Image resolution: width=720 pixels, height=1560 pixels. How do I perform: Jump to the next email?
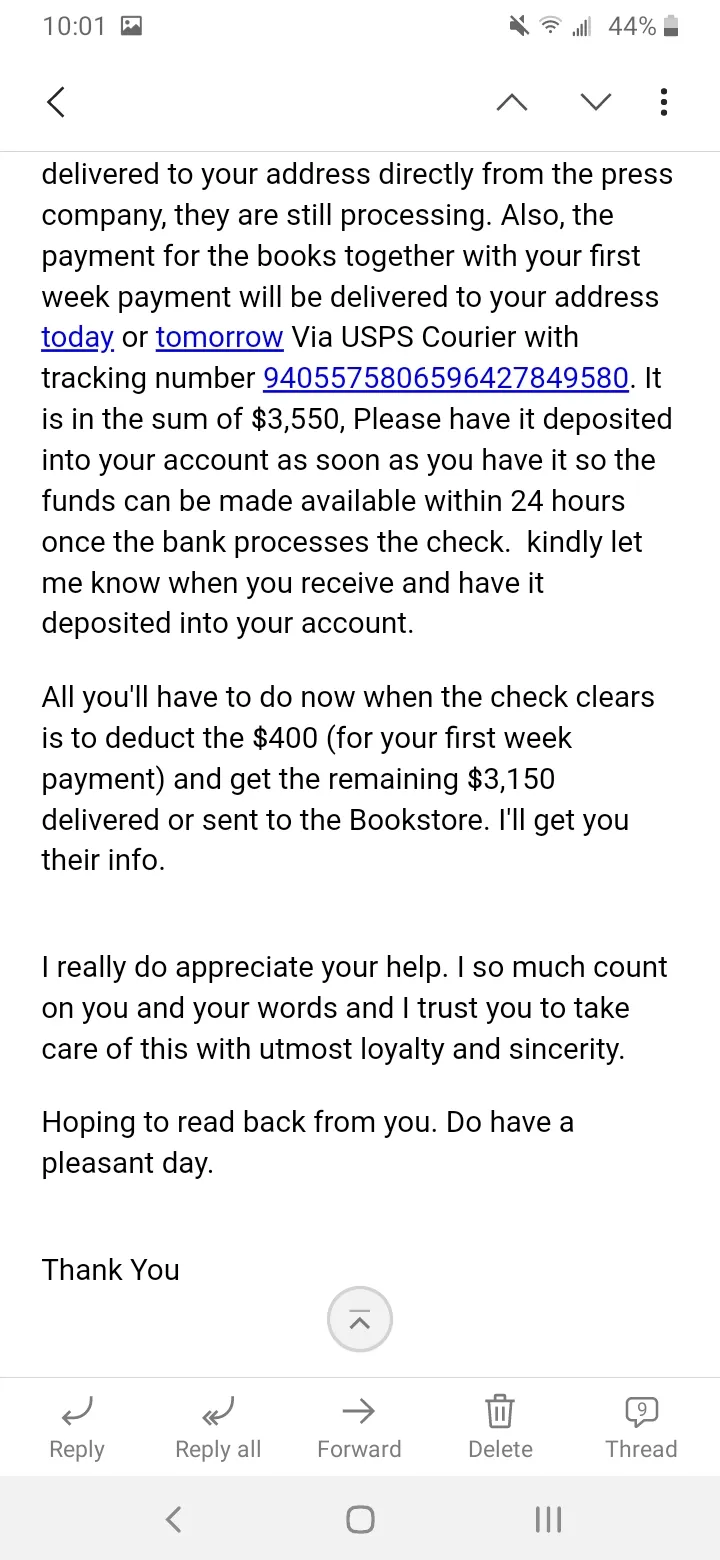[x=596, y=102]
